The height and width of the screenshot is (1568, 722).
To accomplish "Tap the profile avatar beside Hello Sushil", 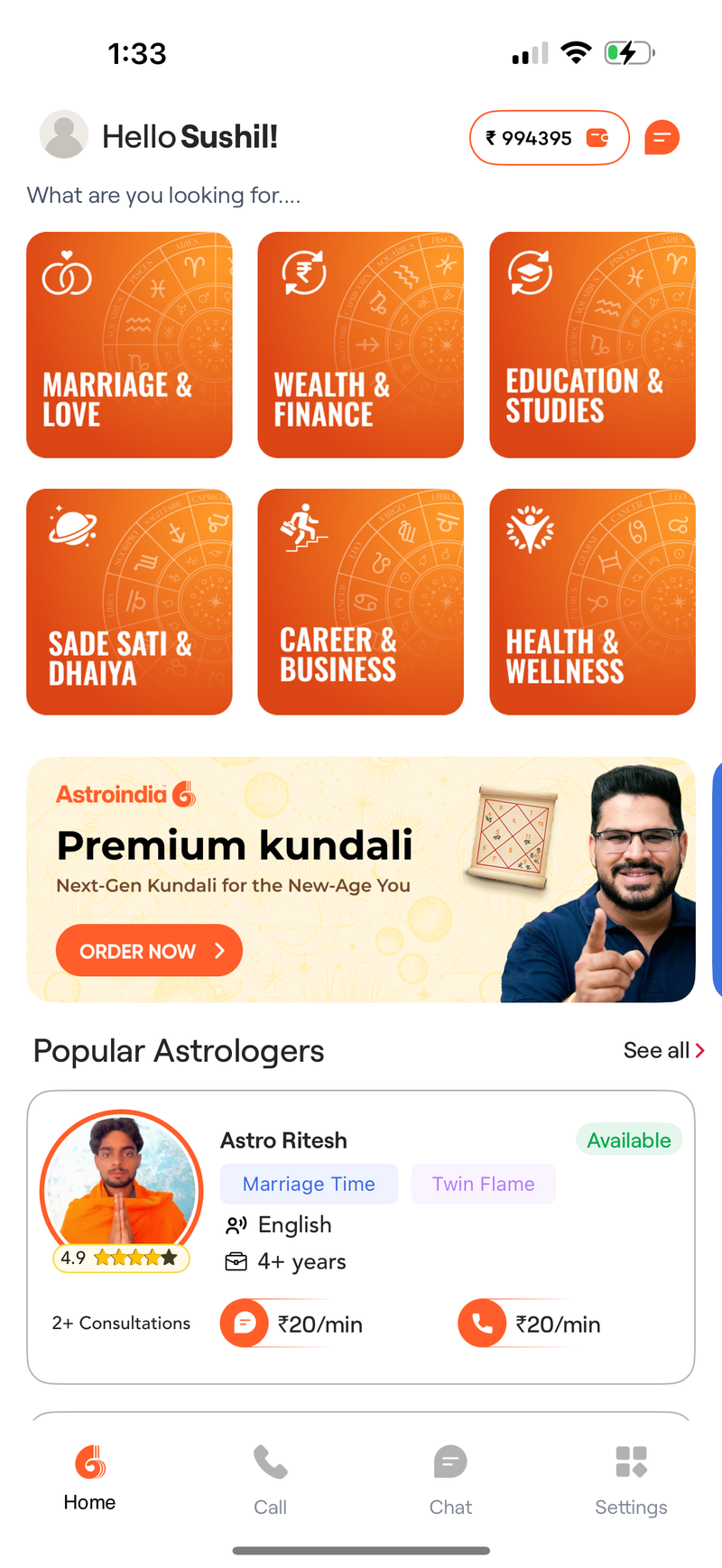I will pos(64,135).
